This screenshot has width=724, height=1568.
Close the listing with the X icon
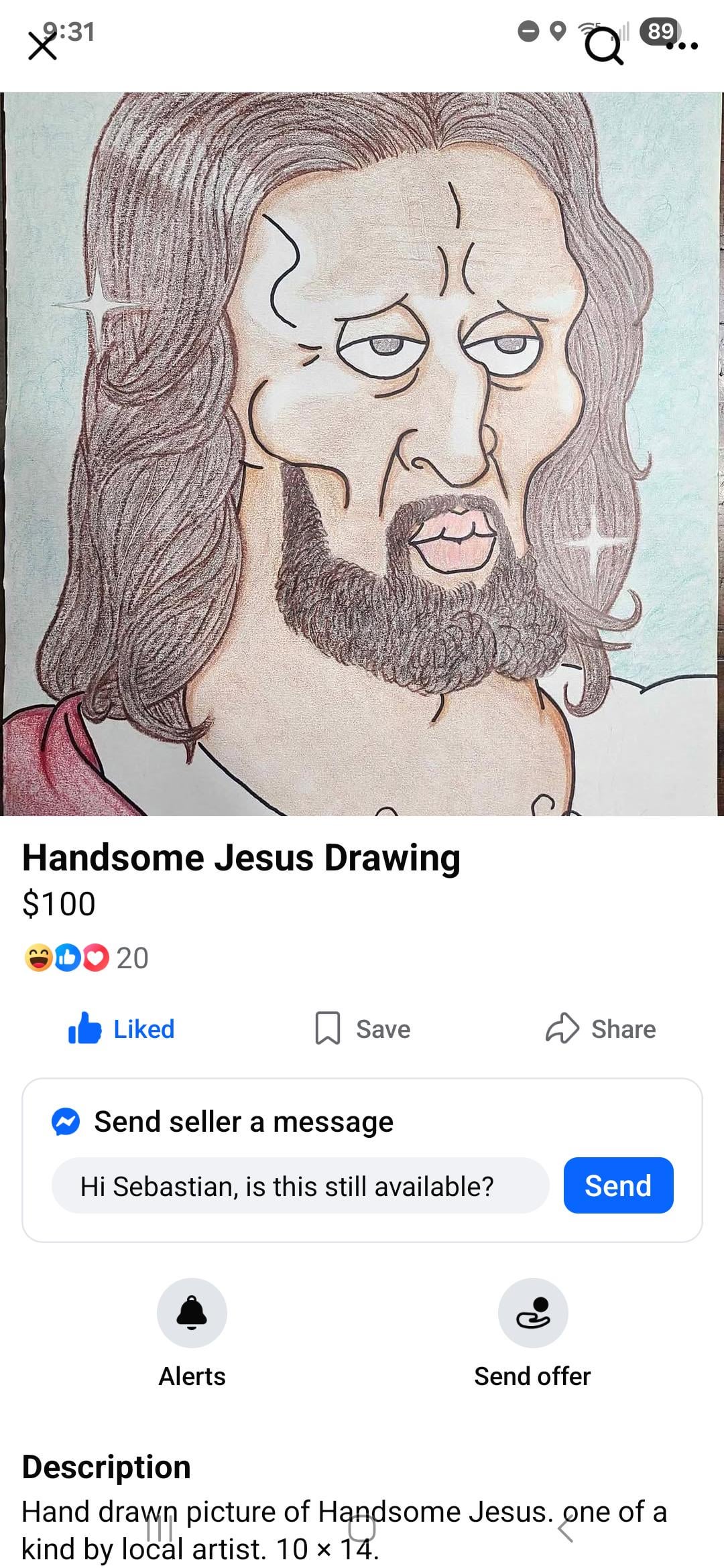tap(42, 47)
